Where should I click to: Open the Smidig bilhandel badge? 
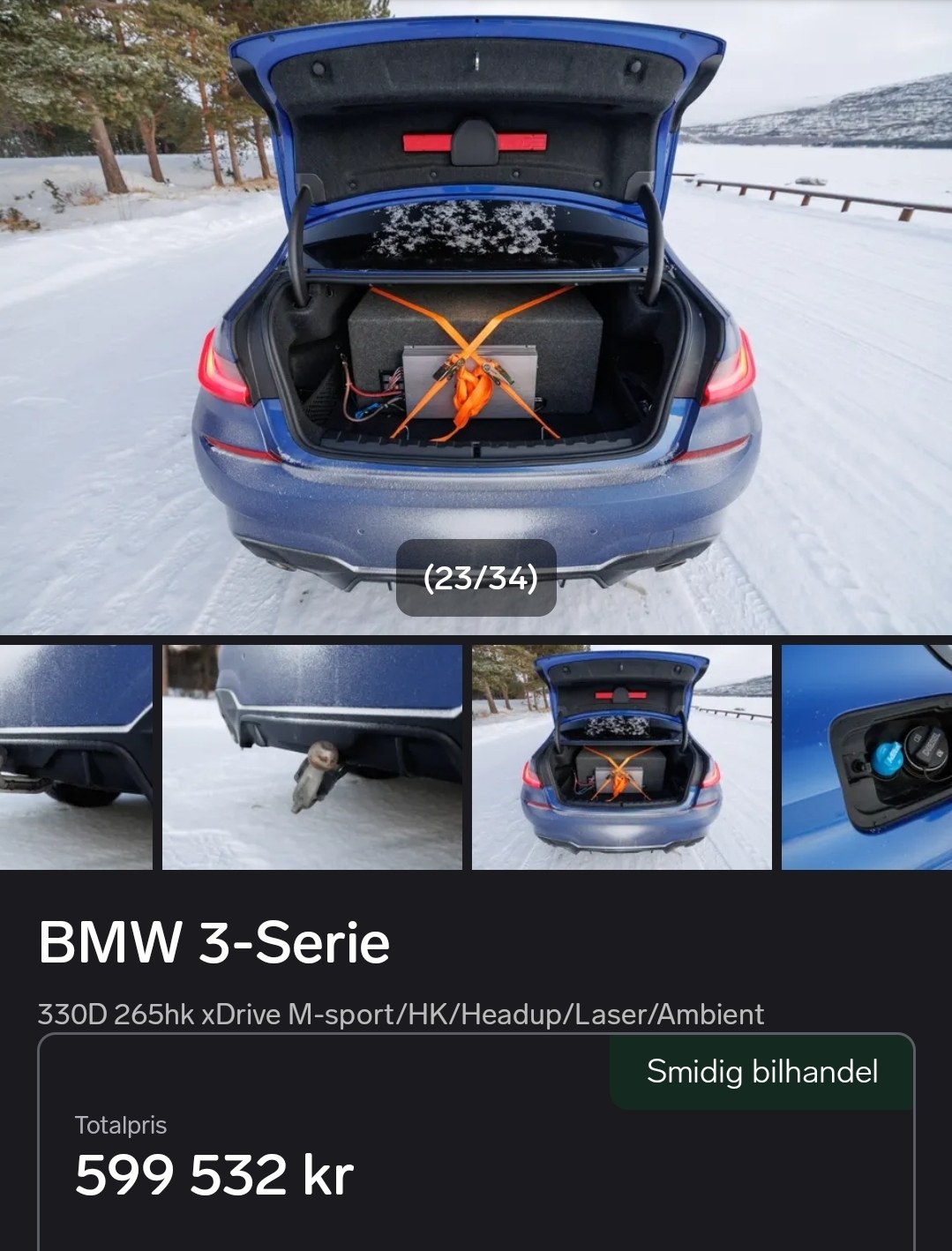click(761, 1071)
